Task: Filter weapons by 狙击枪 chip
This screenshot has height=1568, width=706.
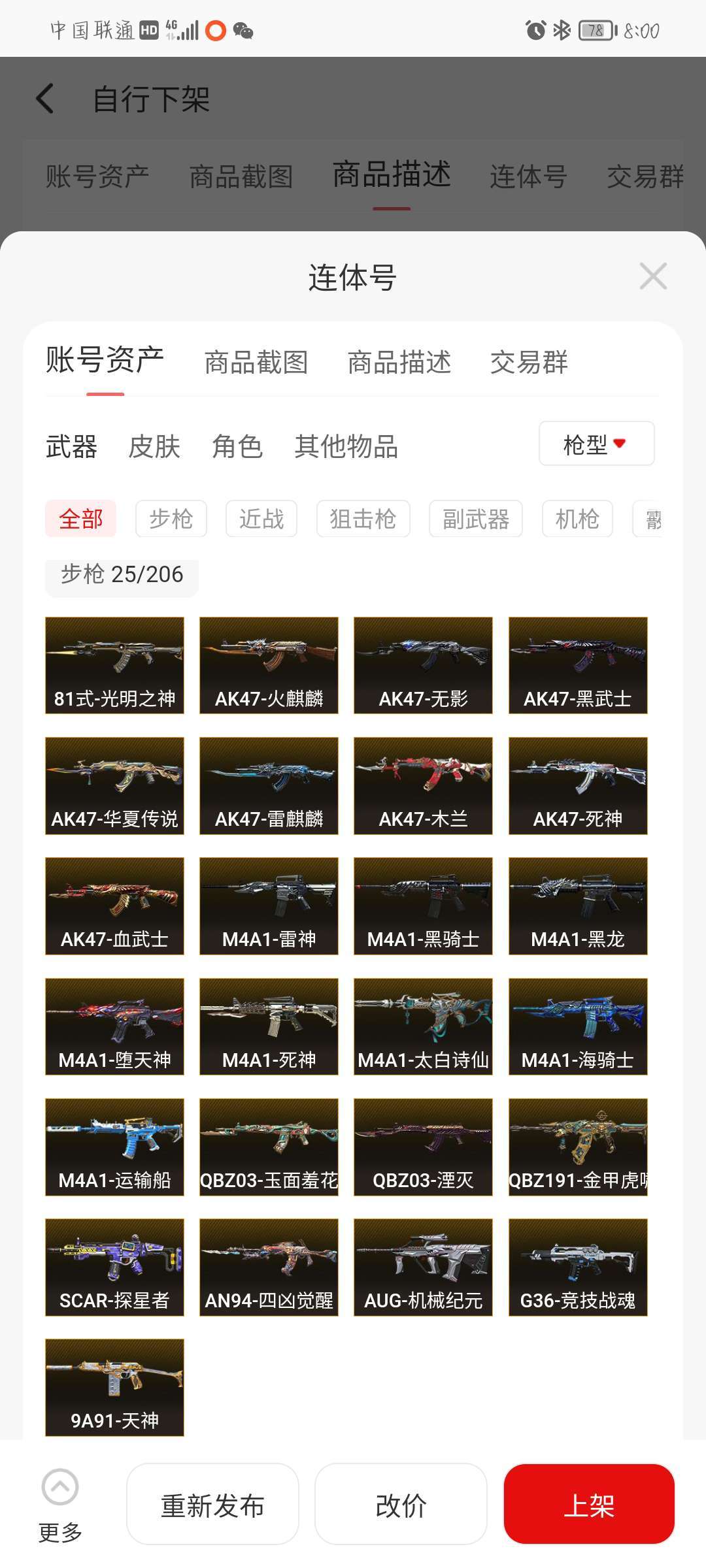Action: pos(363,519)
